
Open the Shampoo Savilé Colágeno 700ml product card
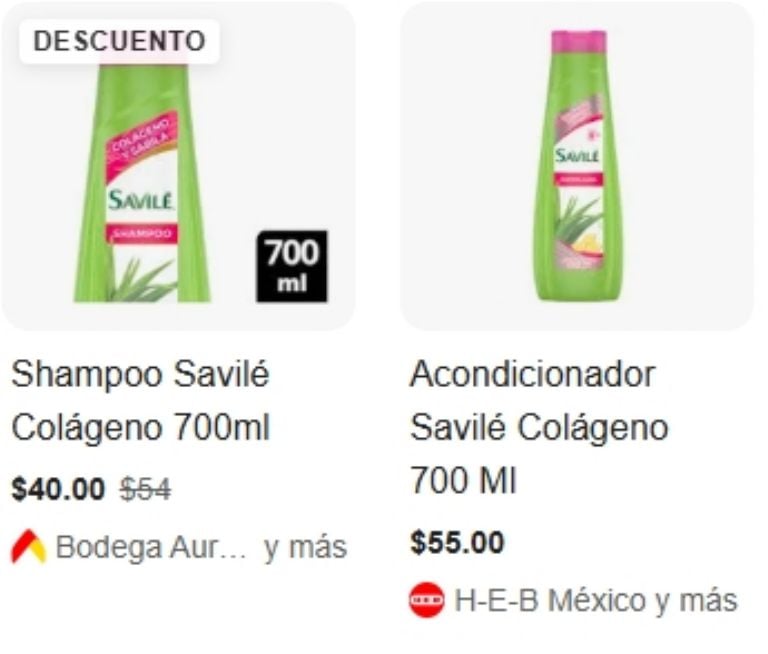(178, 170)
